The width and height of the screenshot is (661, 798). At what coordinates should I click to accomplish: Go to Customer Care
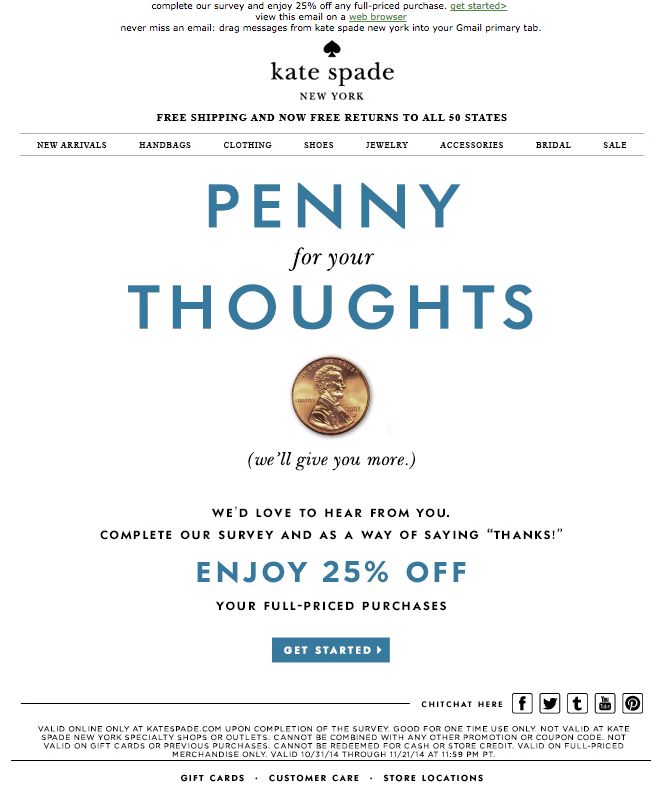(312, 778)
